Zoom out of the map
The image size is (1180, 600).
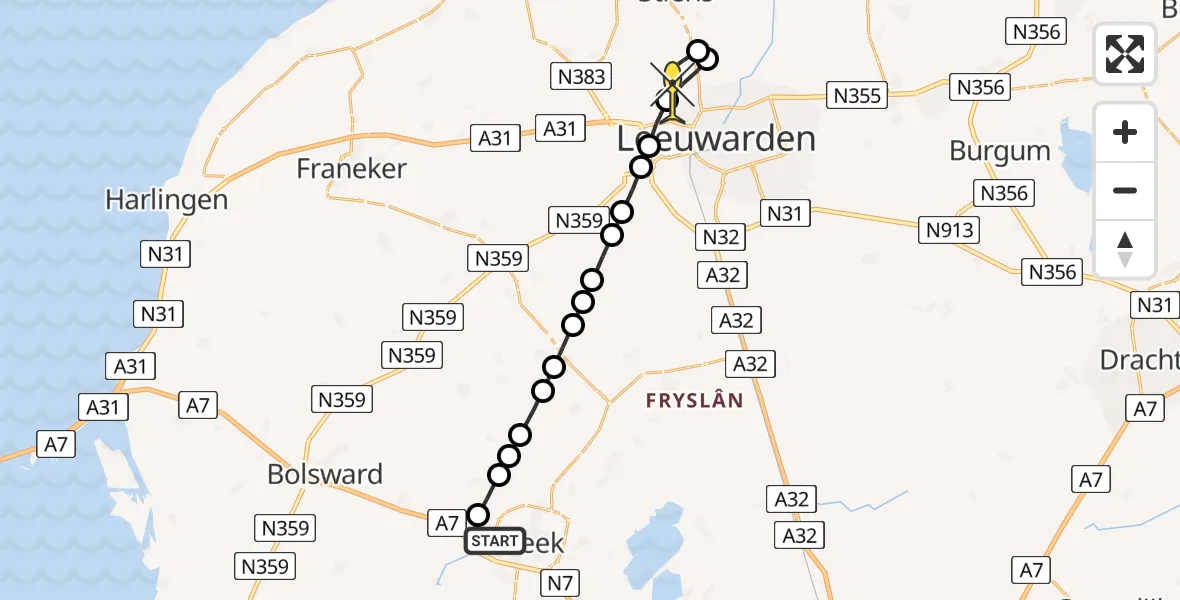point(1125,191)
